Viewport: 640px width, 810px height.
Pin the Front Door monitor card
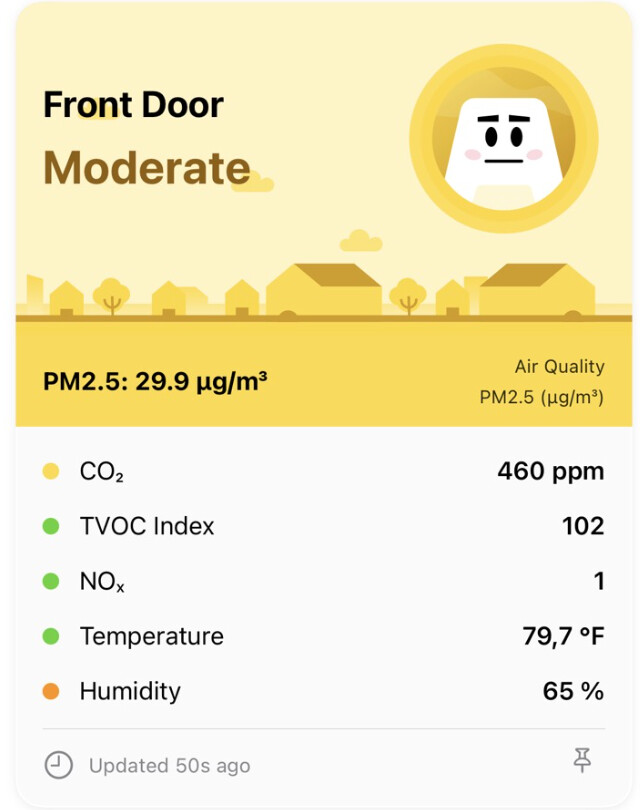tap(582, 760)
